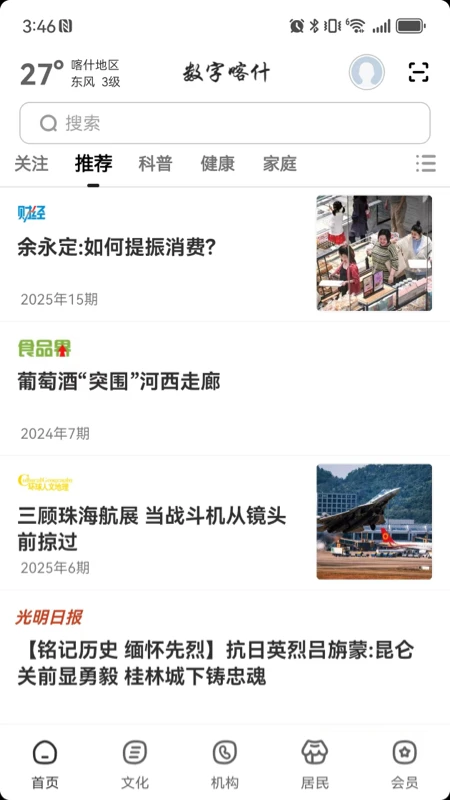This screenshot has height=800, width=450.
Task: Read 三顾珠海航展 fighter jet article
Action: [x=225, y=523]
